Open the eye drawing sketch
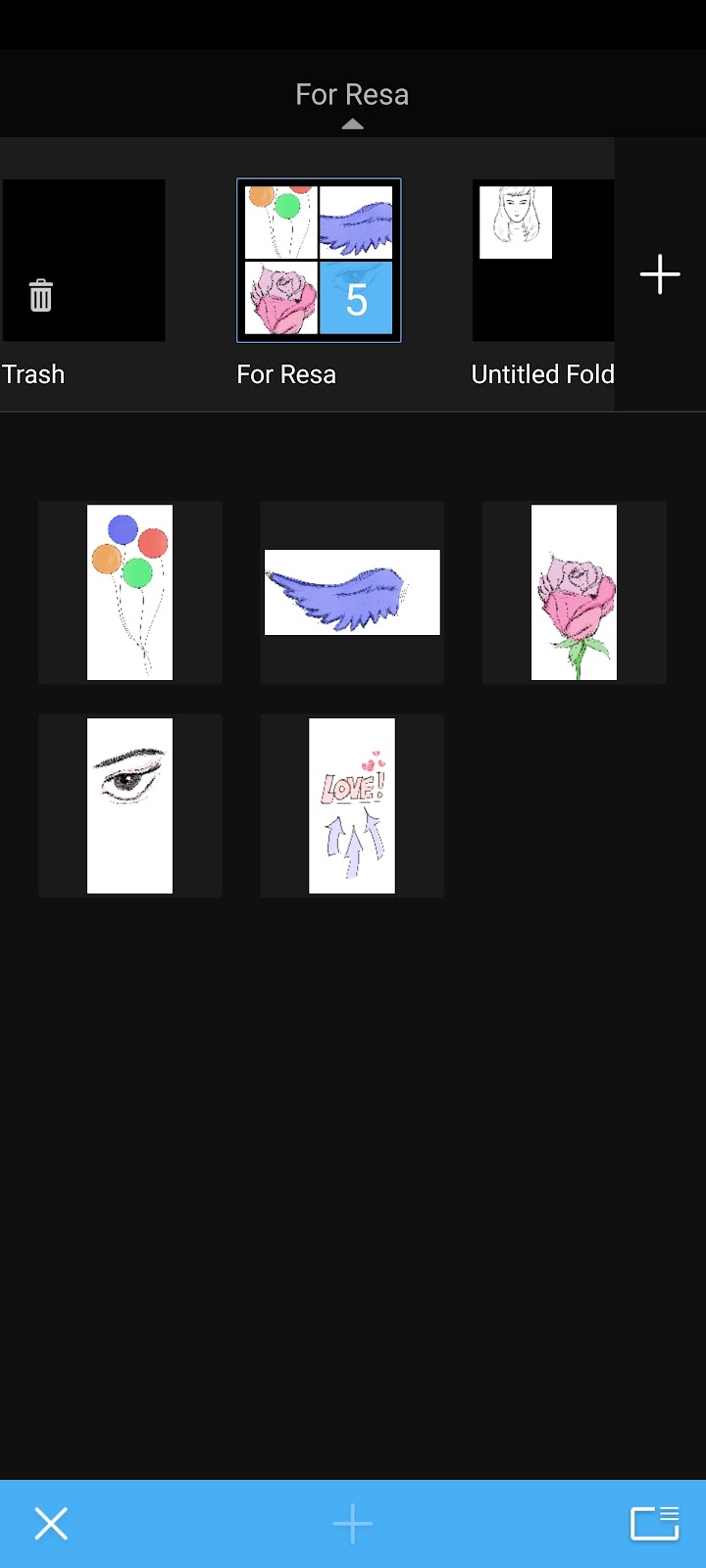The width and height of the screenshot is (706, 1568). click(x=129, y=806)
